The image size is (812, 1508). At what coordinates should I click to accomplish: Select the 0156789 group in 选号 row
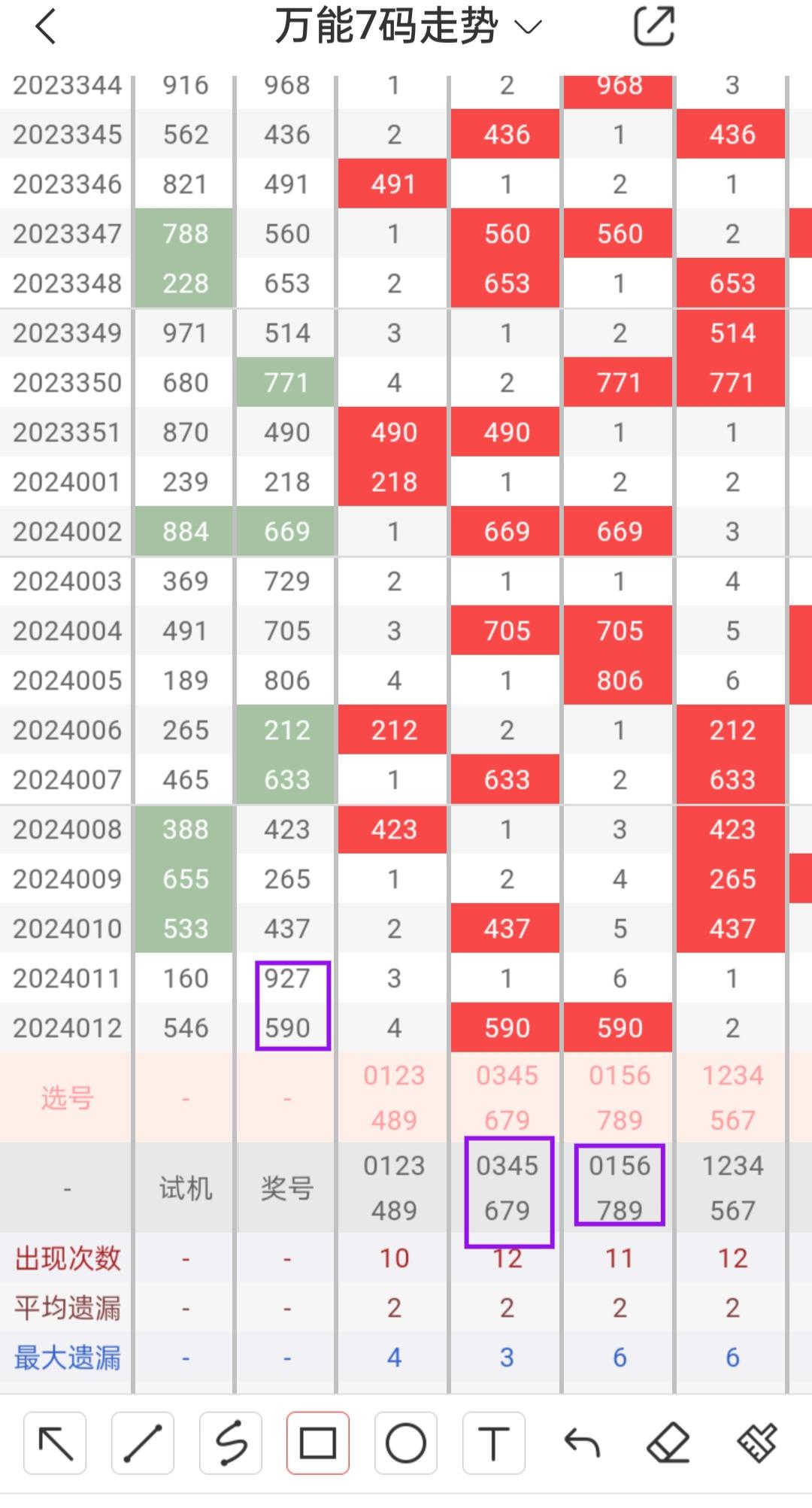[620, 1097]
